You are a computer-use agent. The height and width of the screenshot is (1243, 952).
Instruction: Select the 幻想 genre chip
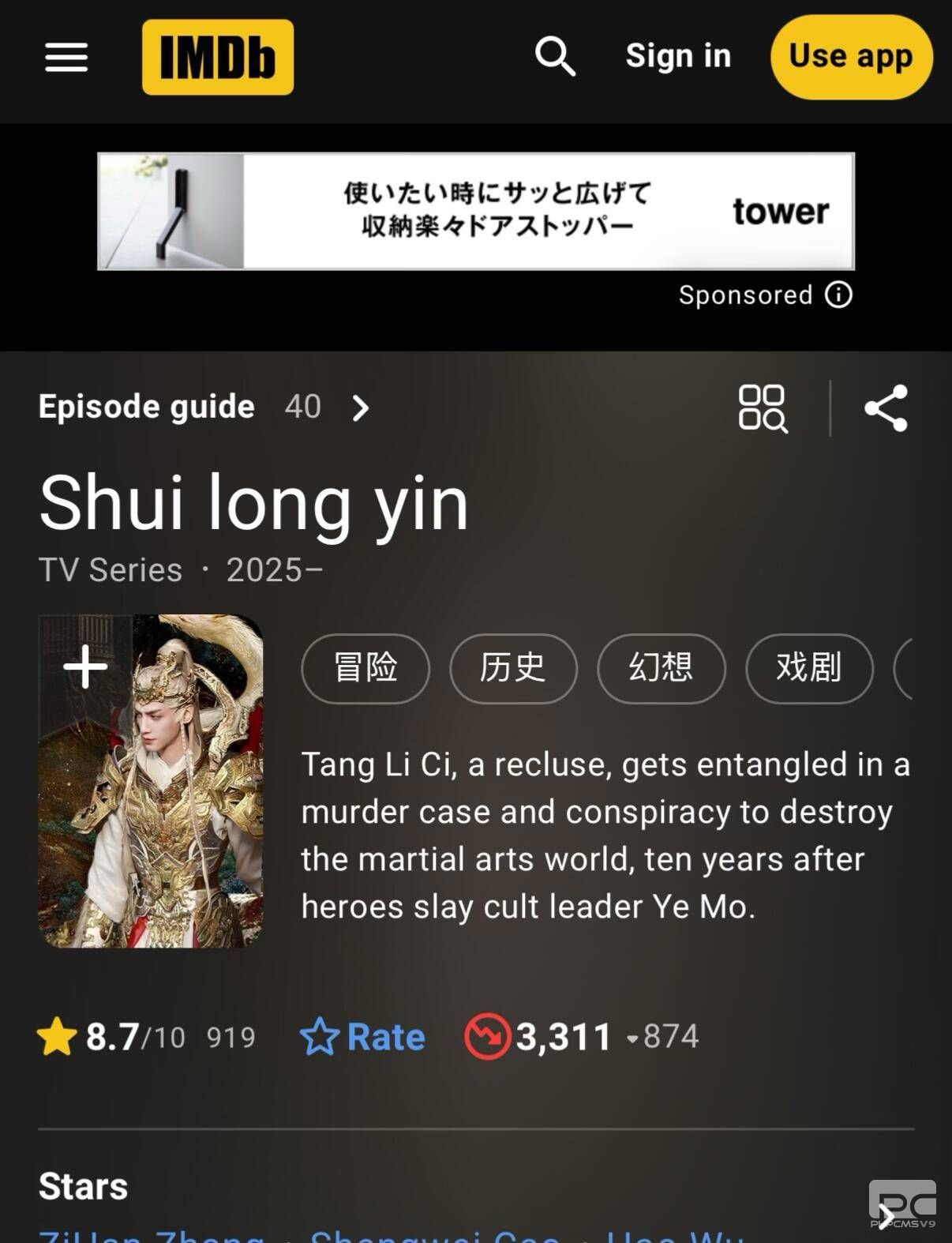(x=661, y=668)
